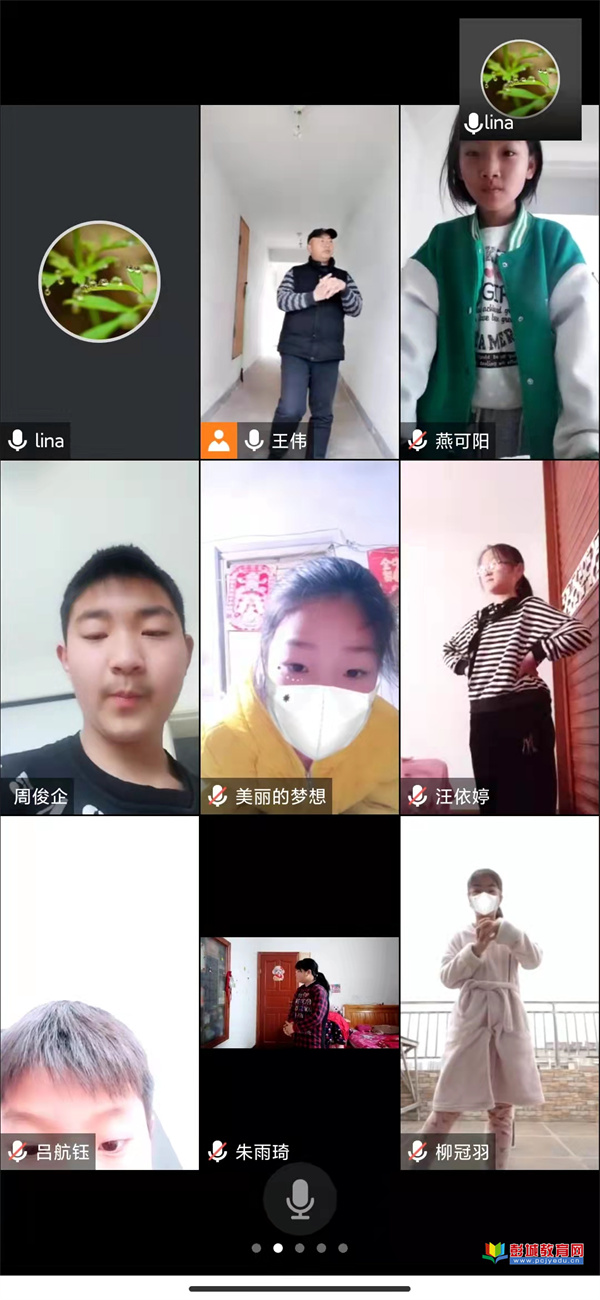Open 吕航钰's video tile

click(x=99, y=993)
